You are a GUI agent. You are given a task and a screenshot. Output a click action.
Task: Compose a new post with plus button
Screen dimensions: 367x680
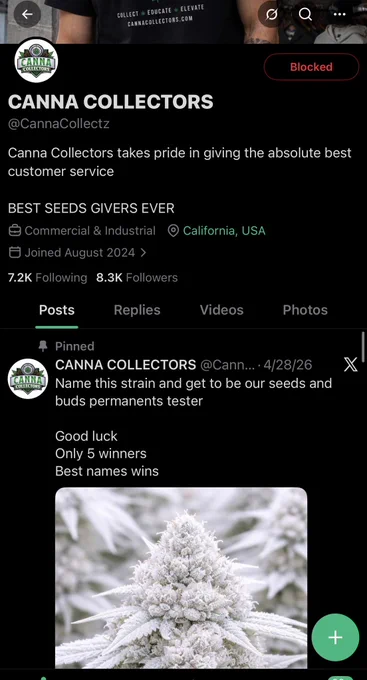(335, 638)
